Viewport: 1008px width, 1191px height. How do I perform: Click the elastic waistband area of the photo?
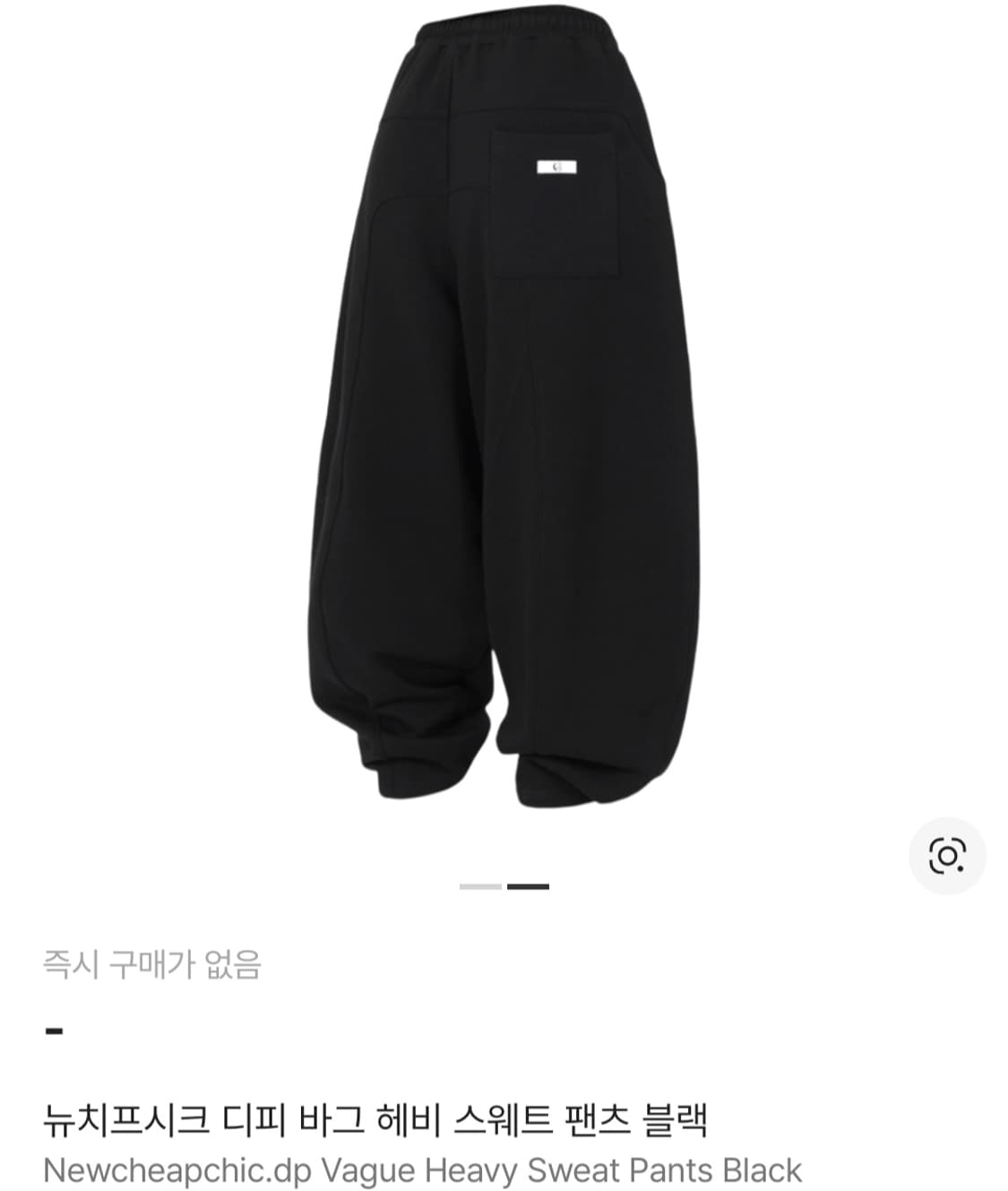click(511, 27)
